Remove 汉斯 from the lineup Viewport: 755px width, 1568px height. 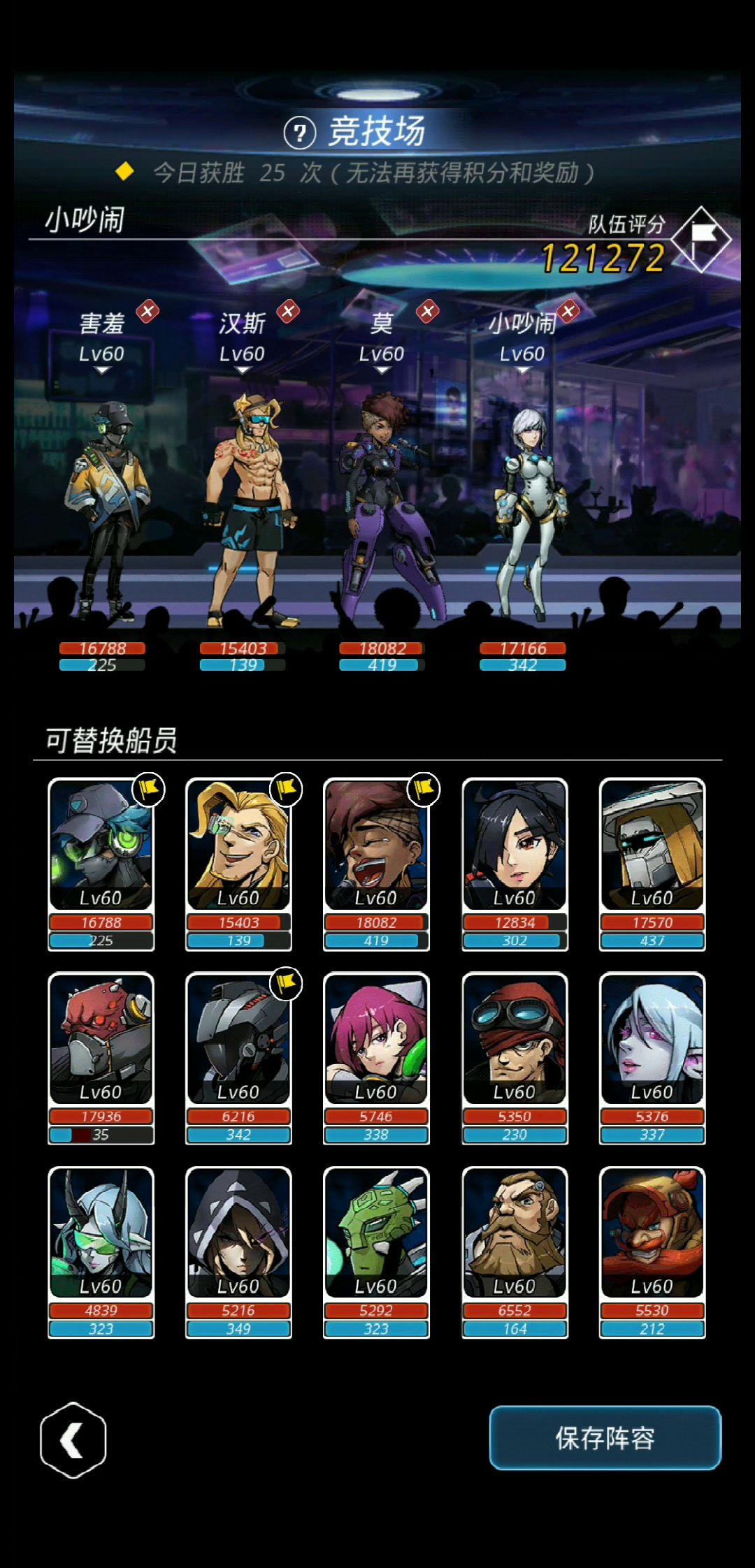[288, 311]
